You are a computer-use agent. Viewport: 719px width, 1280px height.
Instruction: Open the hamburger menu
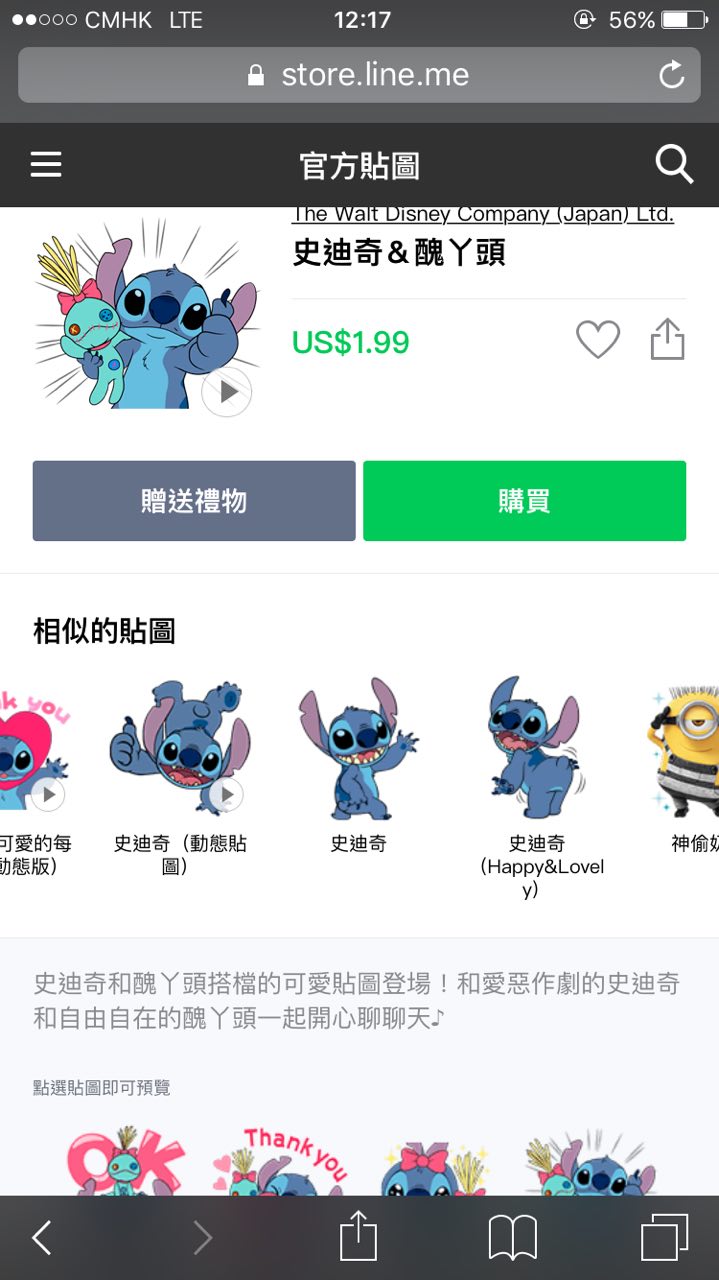[x=46, y=165]
